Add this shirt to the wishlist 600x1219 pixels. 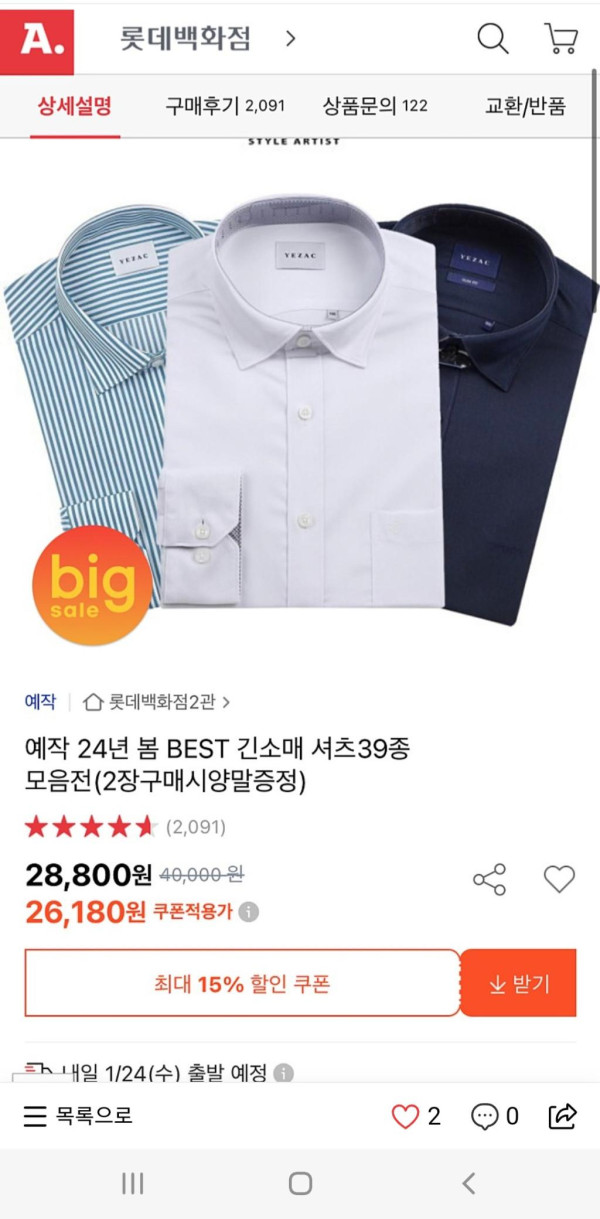point(559,879)
